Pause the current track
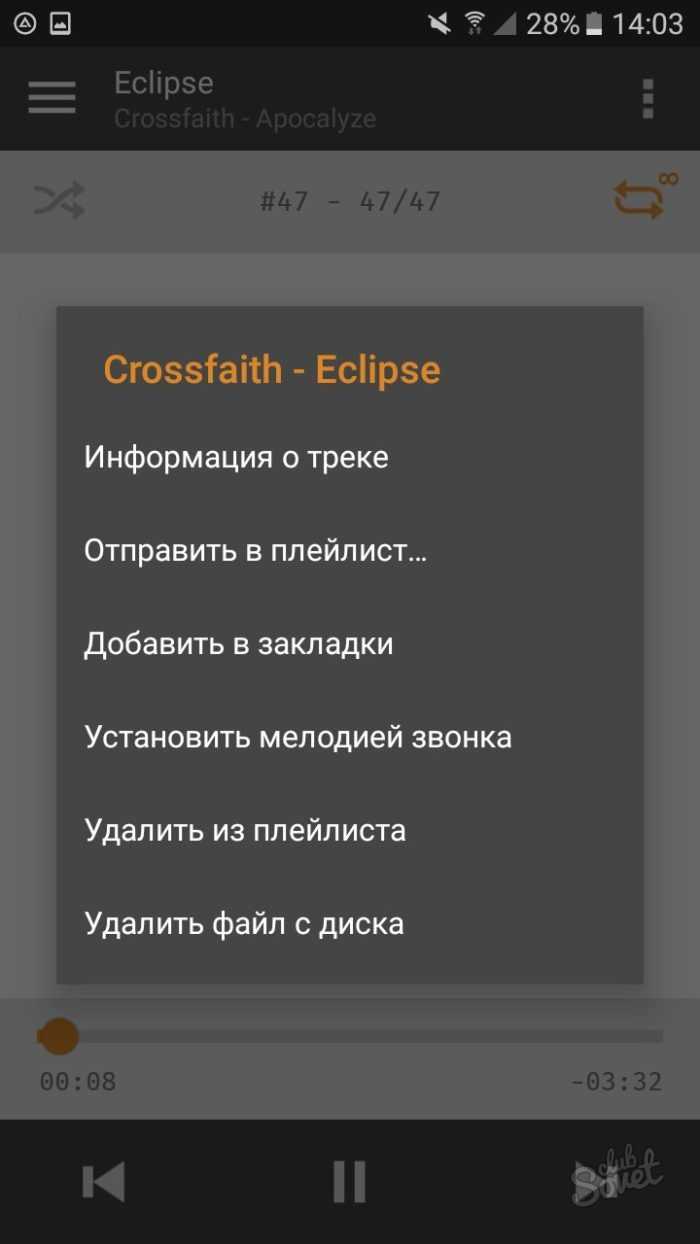This screenshot has width=700, height=1244. click(x=349, y=1181)
